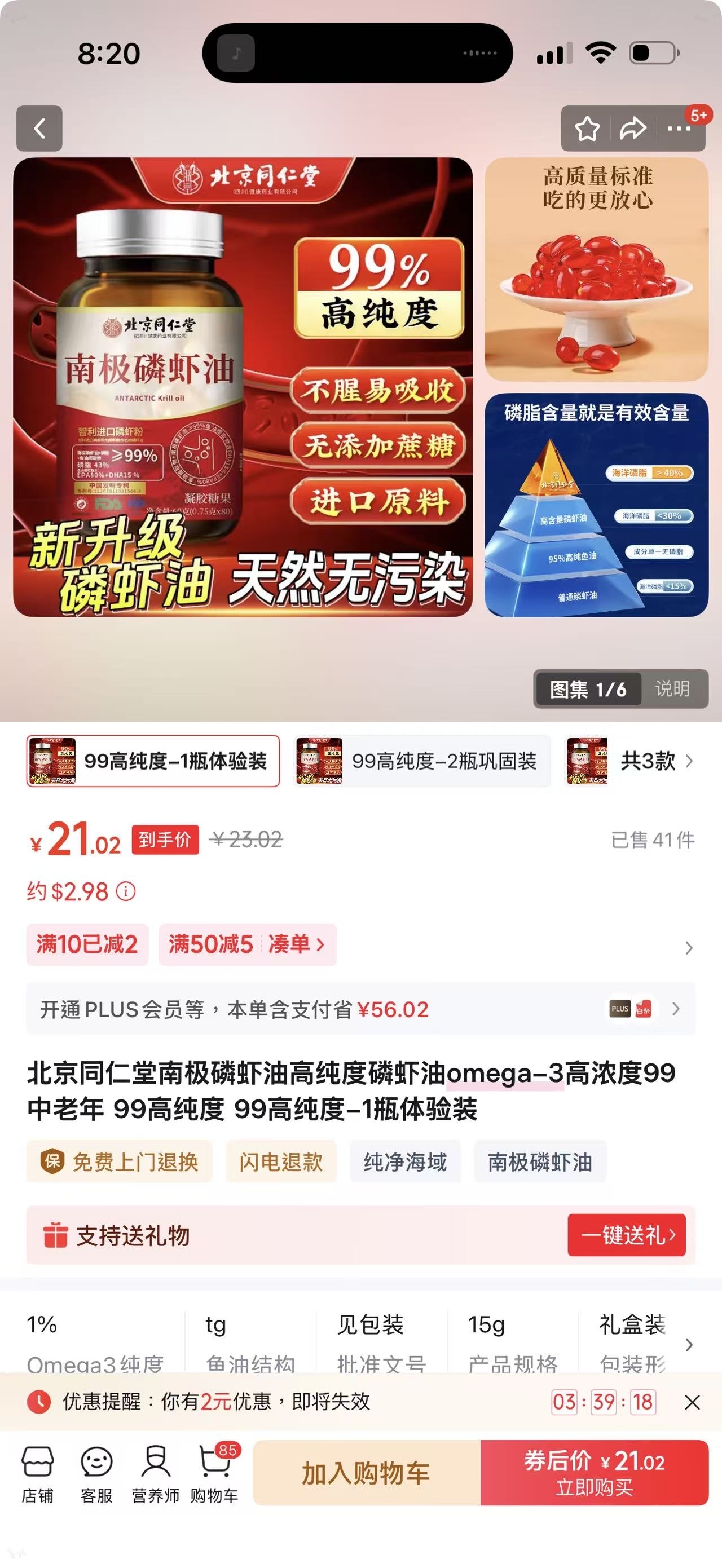This screenshot has width=722, height=1568.
Task: Dismiss the 优惠提醒 banner
Action: click(692, 1402)
